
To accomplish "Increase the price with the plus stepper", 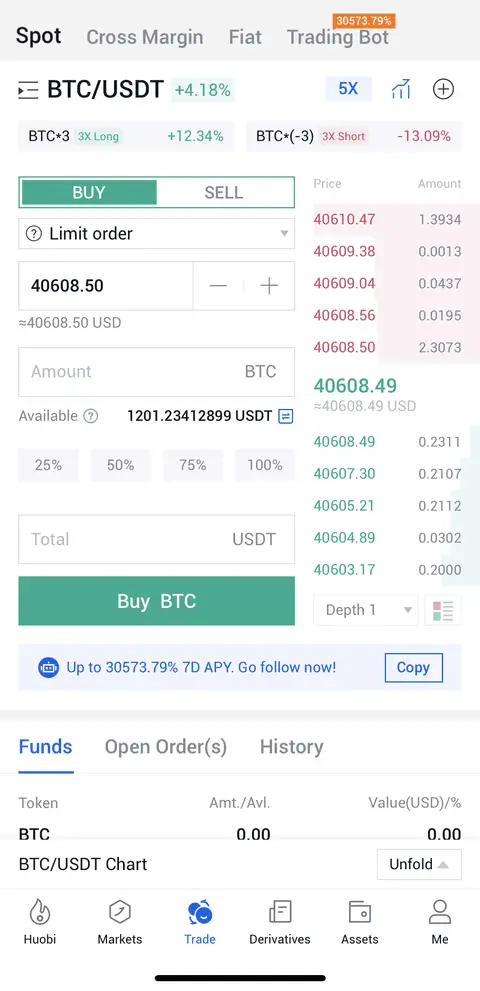I will tap(269, 286).
